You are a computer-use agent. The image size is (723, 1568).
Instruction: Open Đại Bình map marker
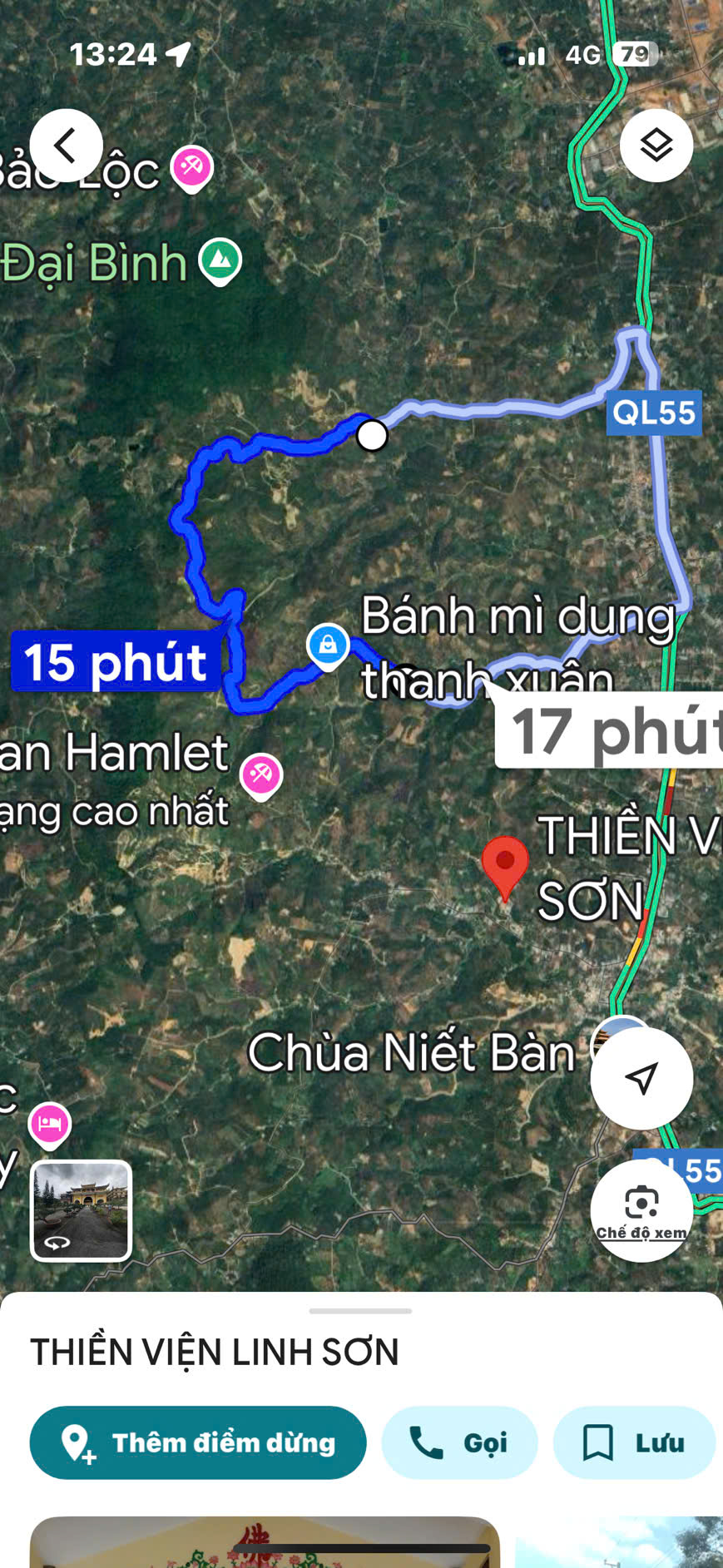pos(220,260)
